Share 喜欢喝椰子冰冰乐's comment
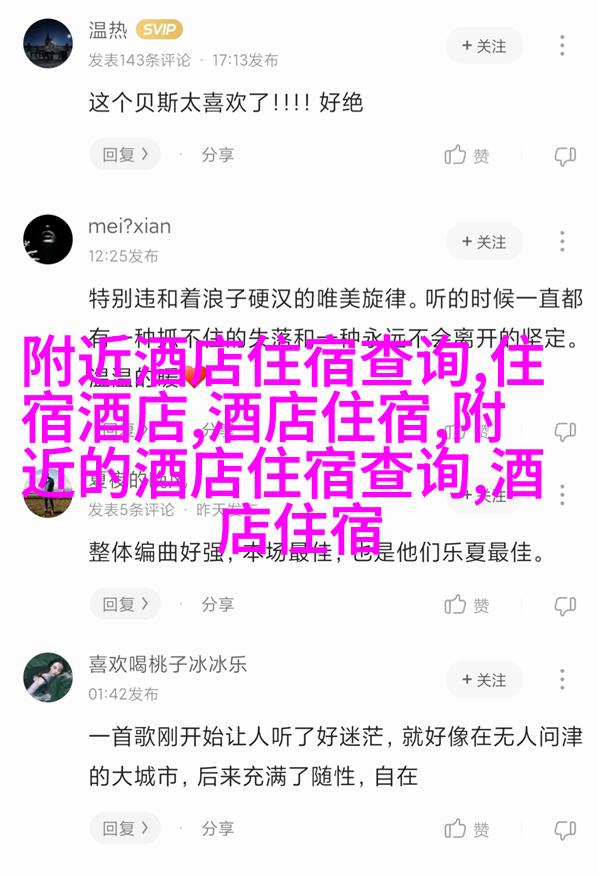Image resolution: width=600 pixels, height=876 pixels. click(x=217, y=829)
